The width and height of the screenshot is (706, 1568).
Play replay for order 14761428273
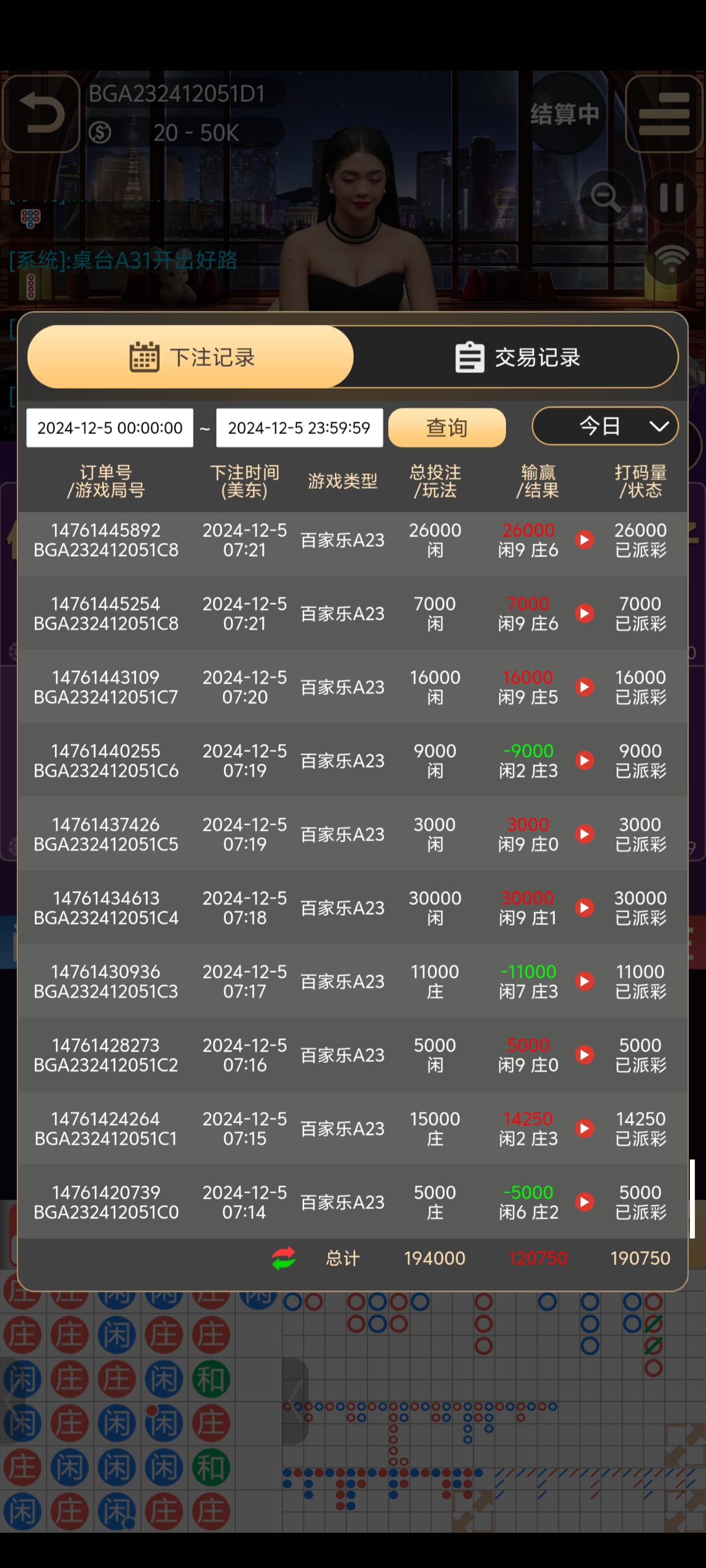point(585,1055)
